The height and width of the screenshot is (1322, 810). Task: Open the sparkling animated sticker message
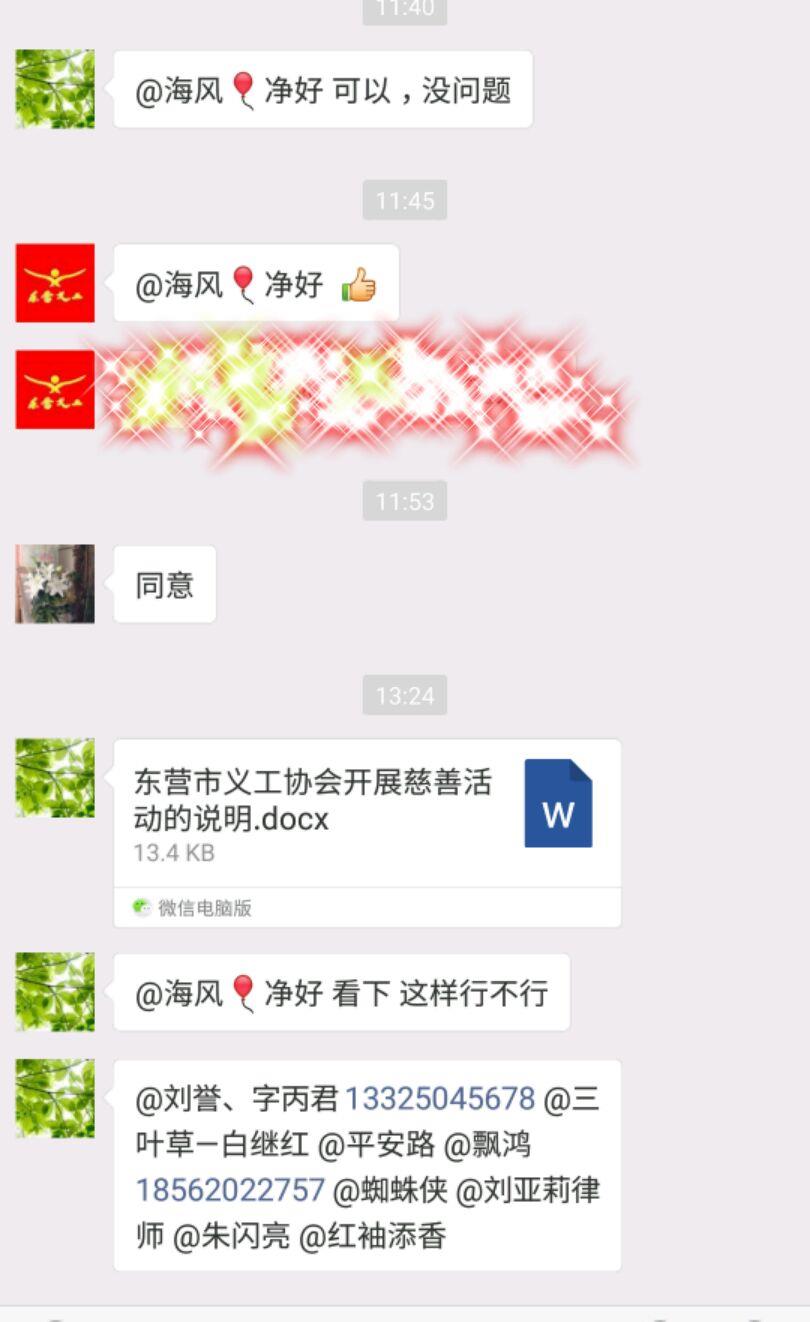[x=365, y=393]
